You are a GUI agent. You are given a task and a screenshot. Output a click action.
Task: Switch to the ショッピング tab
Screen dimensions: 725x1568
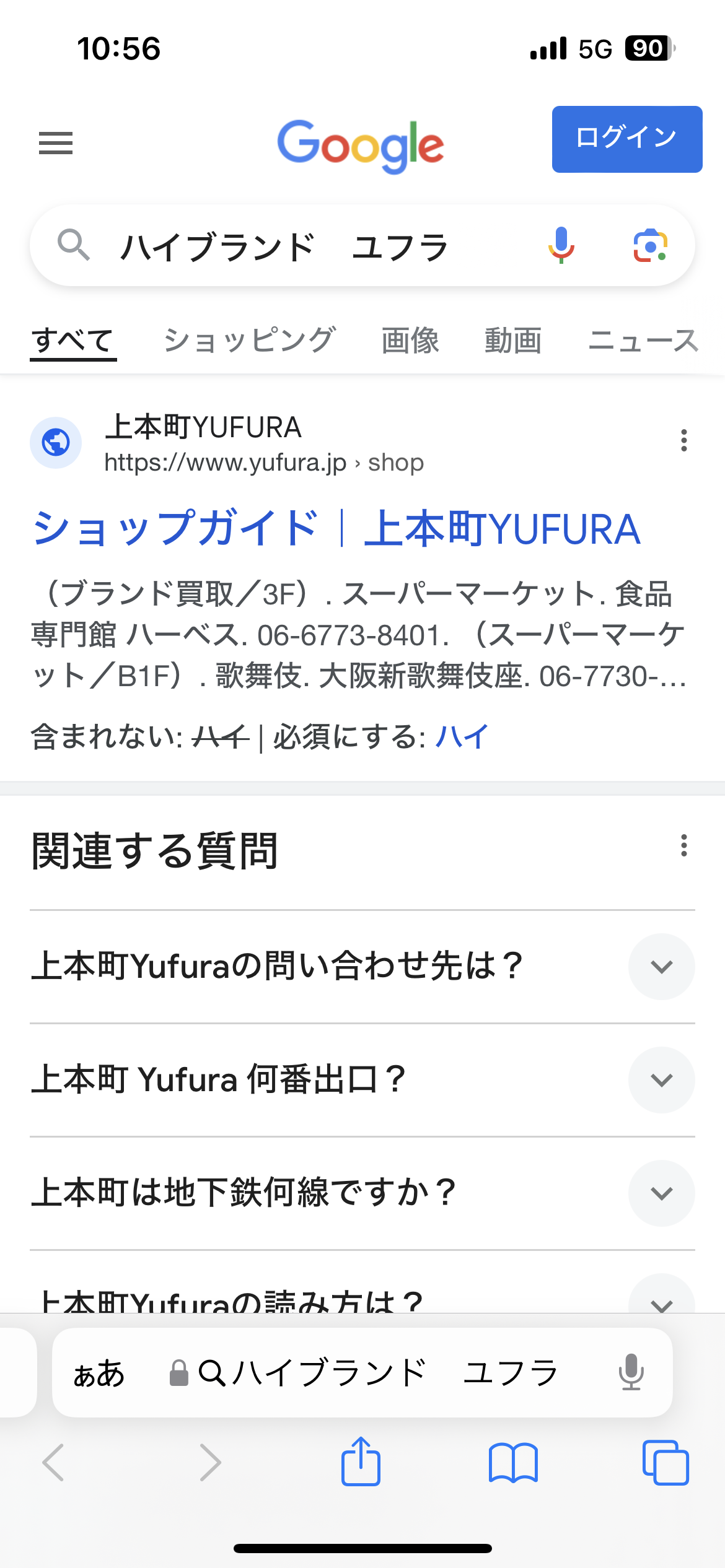click(x=249, y=341)
